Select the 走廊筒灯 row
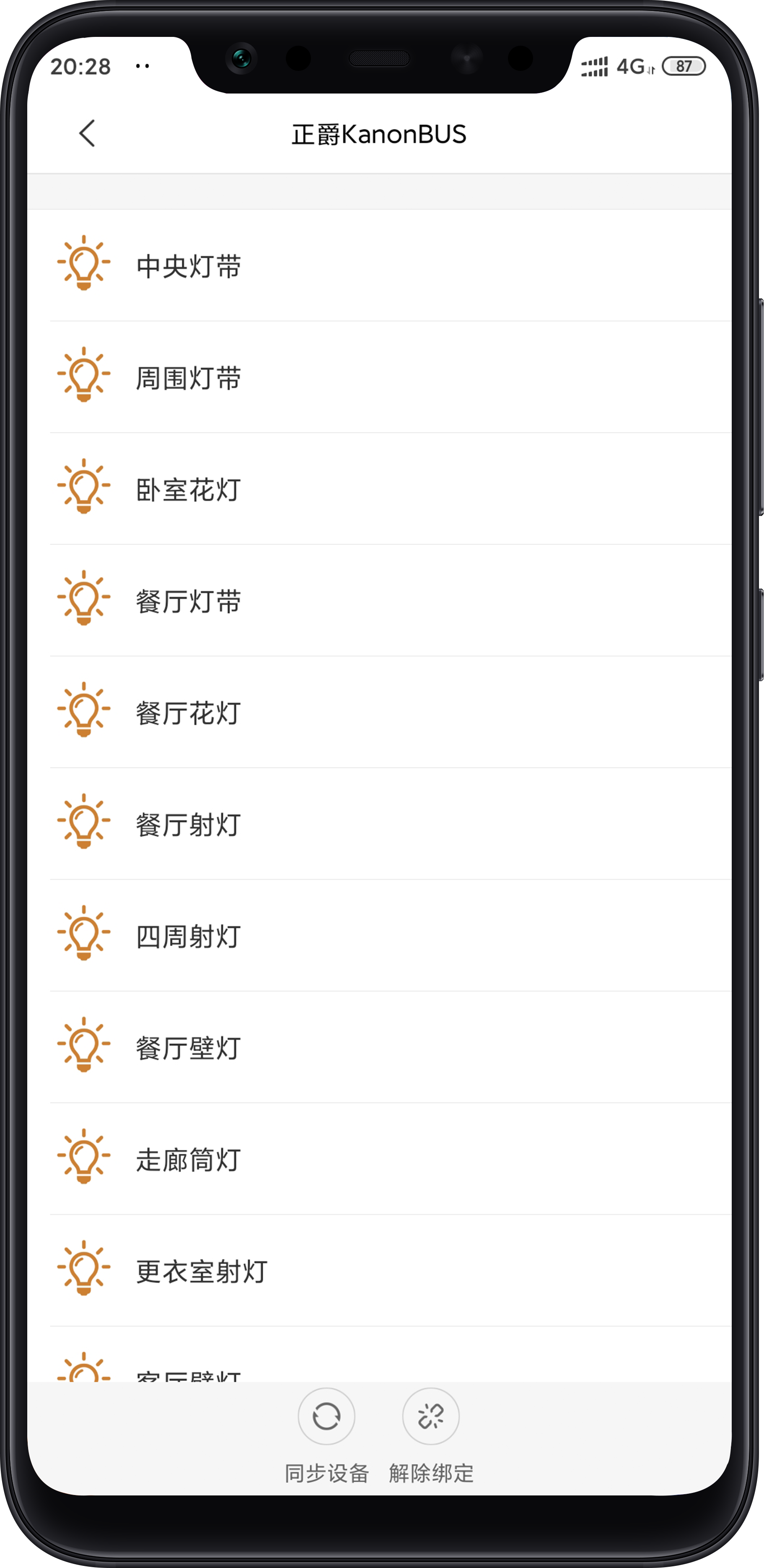Viewport: 764px width, 1568px height. click(189, 1160)
